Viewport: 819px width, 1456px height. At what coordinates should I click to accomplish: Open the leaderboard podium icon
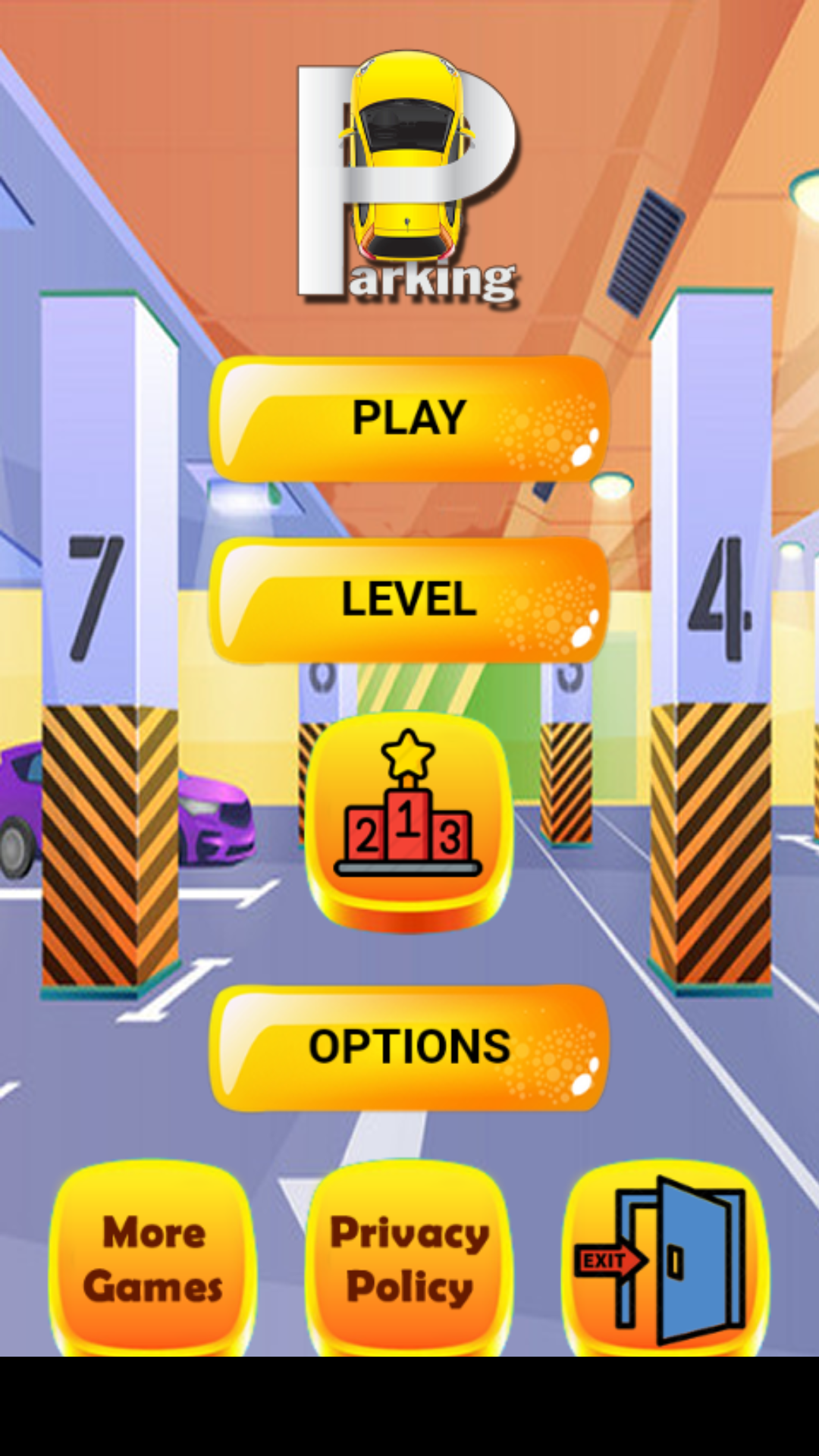409,822
